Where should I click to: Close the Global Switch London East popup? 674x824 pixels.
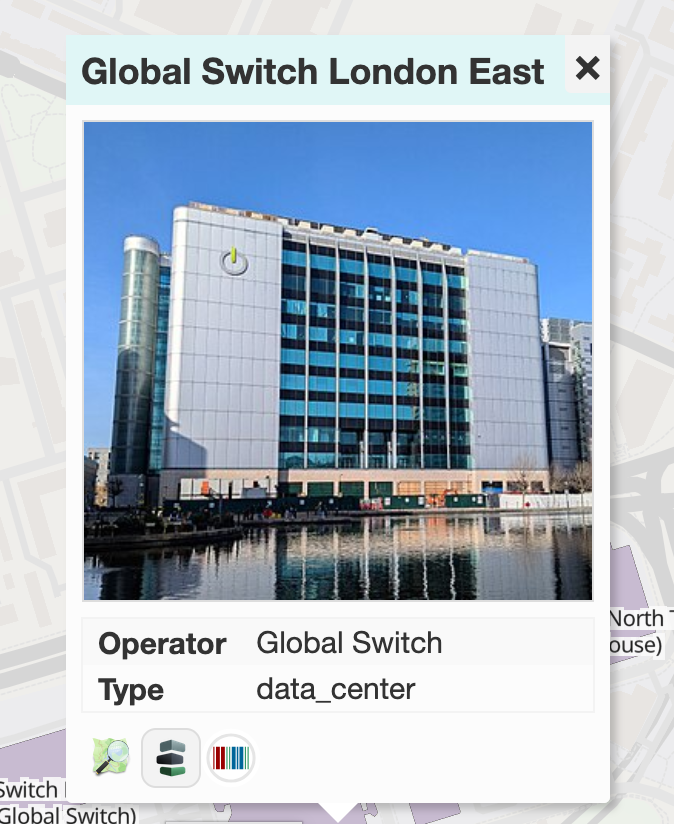(588, 68)
